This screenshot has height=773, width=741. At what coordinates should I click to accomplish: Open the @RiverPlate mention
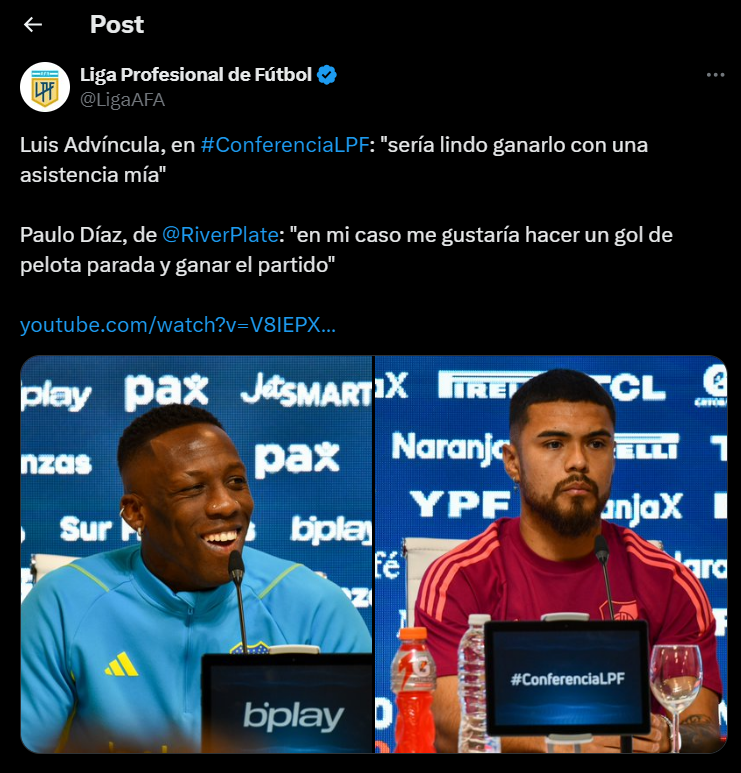[220, 236]
